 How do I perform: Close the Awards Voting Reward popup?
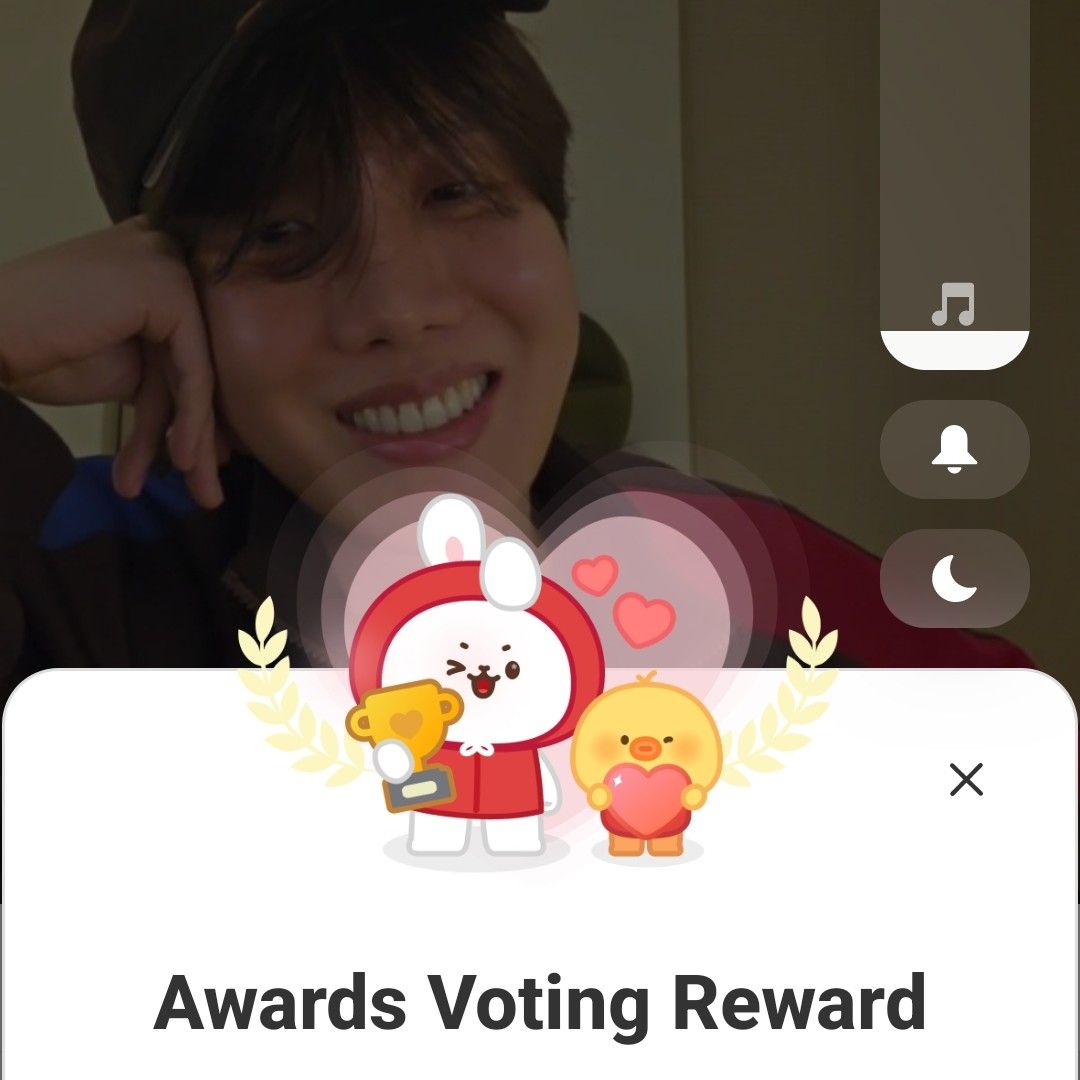966,780
